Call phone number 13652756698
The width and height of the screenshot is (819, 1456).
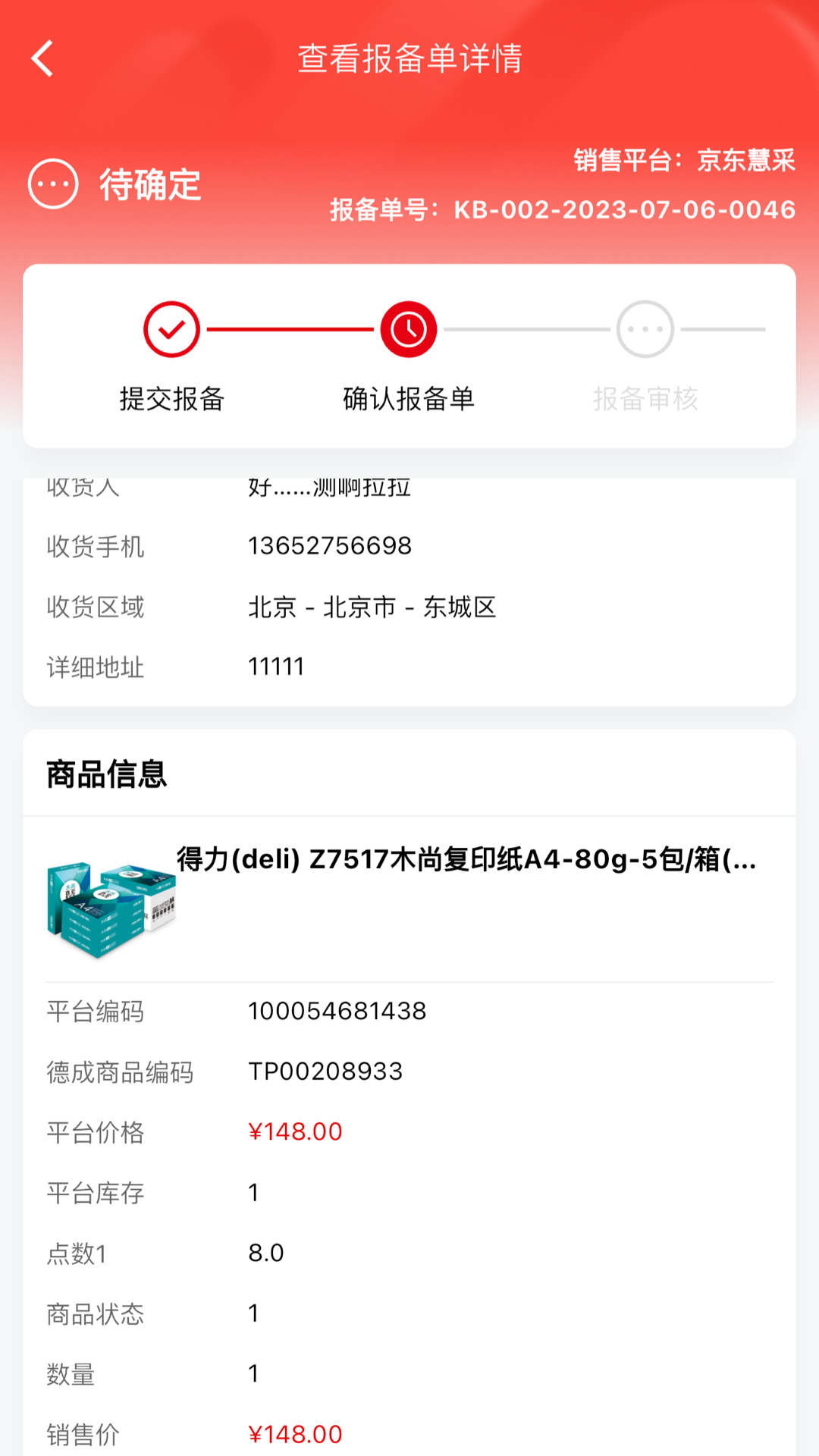(330, 546)
